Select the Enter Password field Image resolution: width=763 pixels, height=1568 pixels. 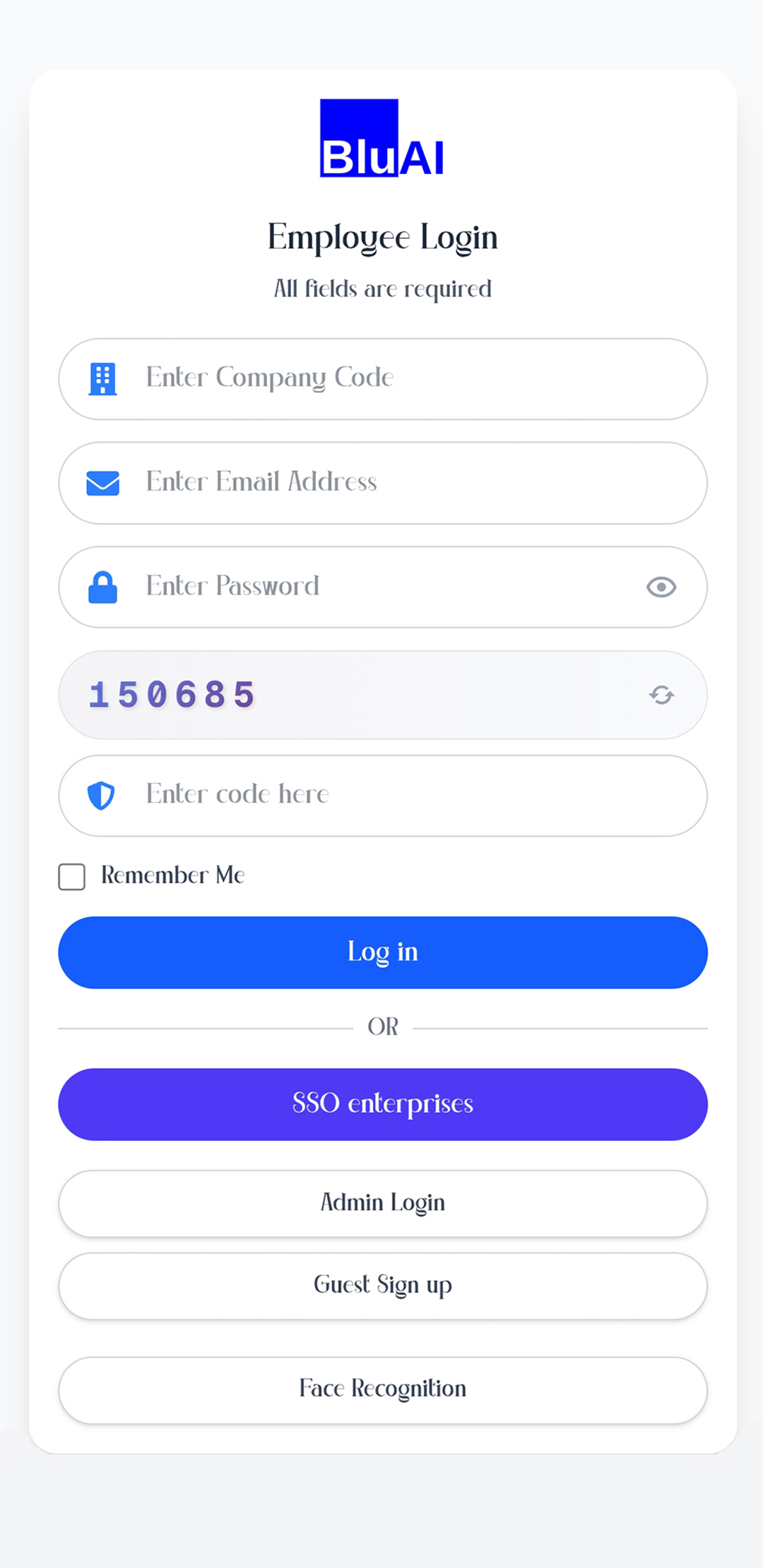click(x=367, y=587)
